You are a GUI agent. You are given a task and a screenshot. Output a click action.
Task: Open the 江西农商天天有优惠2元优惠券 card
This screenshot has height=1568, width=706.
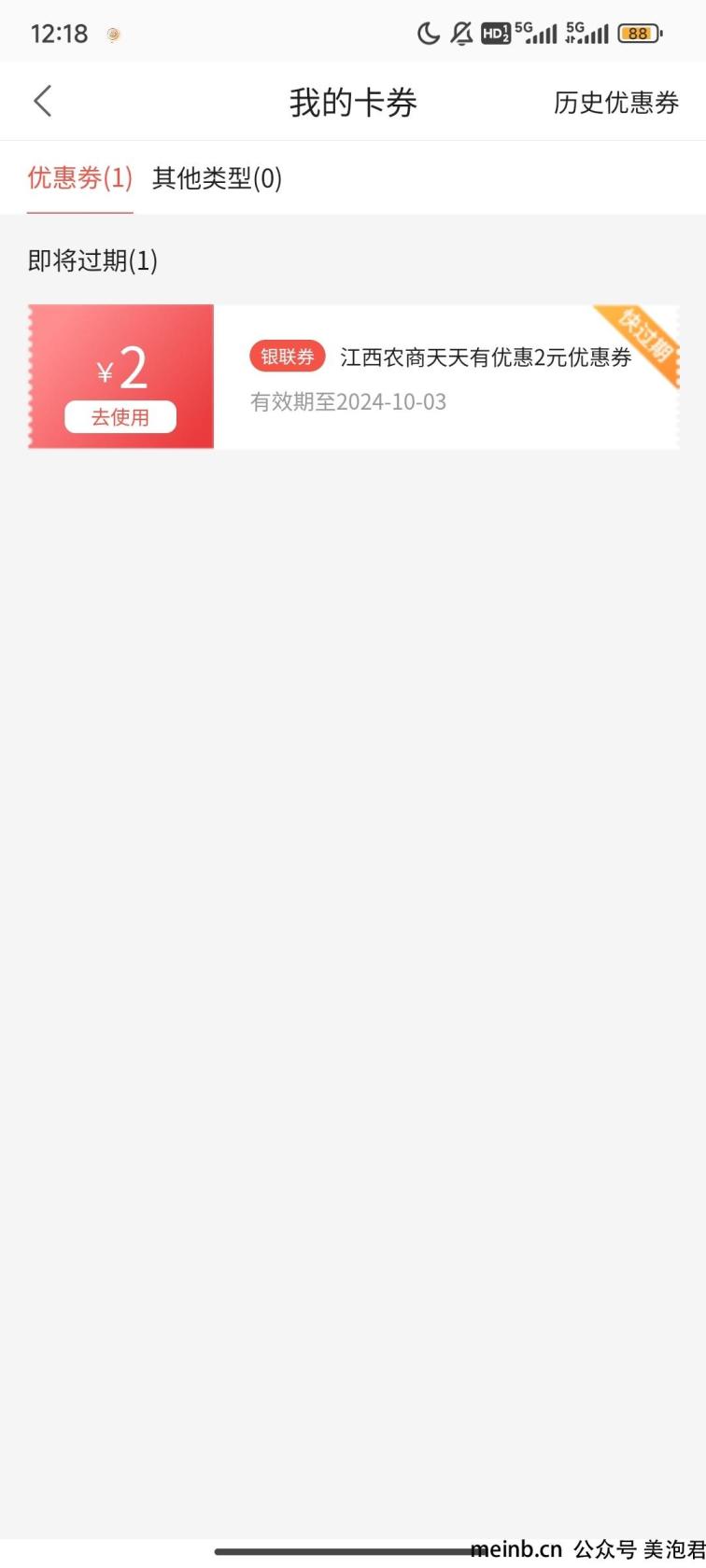(353, 377)
